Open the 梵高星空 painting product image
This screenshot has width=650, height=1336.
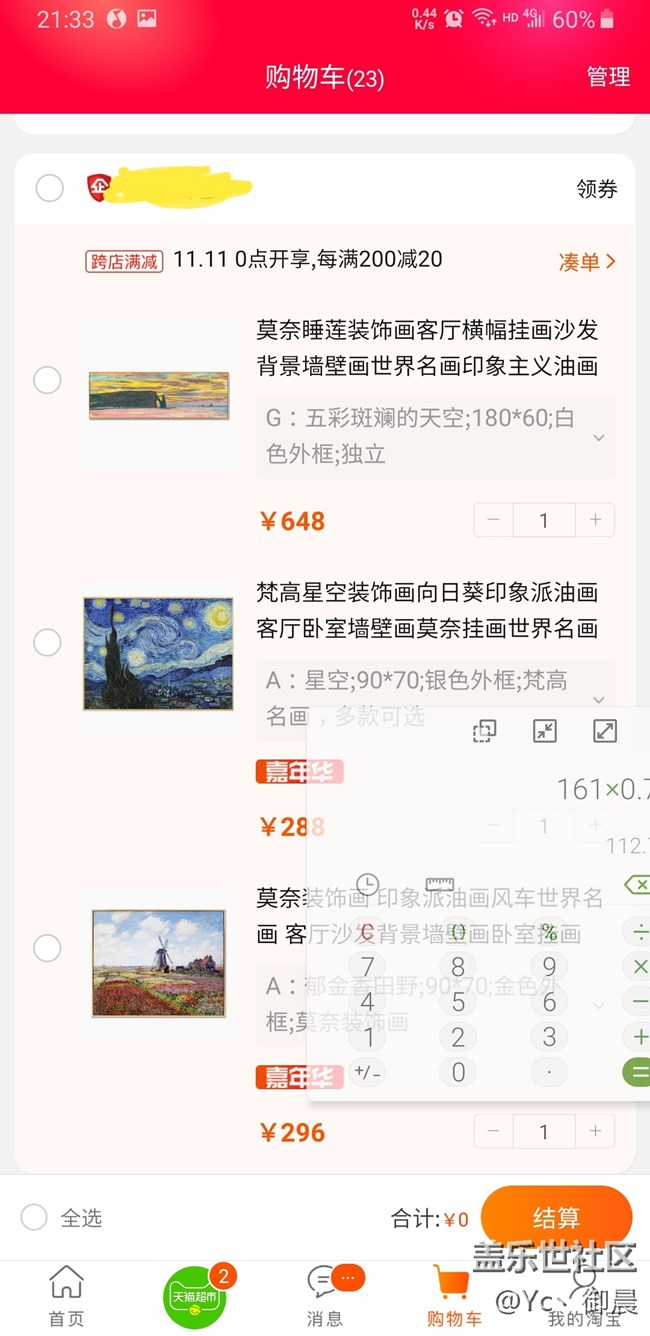(158, 655)
